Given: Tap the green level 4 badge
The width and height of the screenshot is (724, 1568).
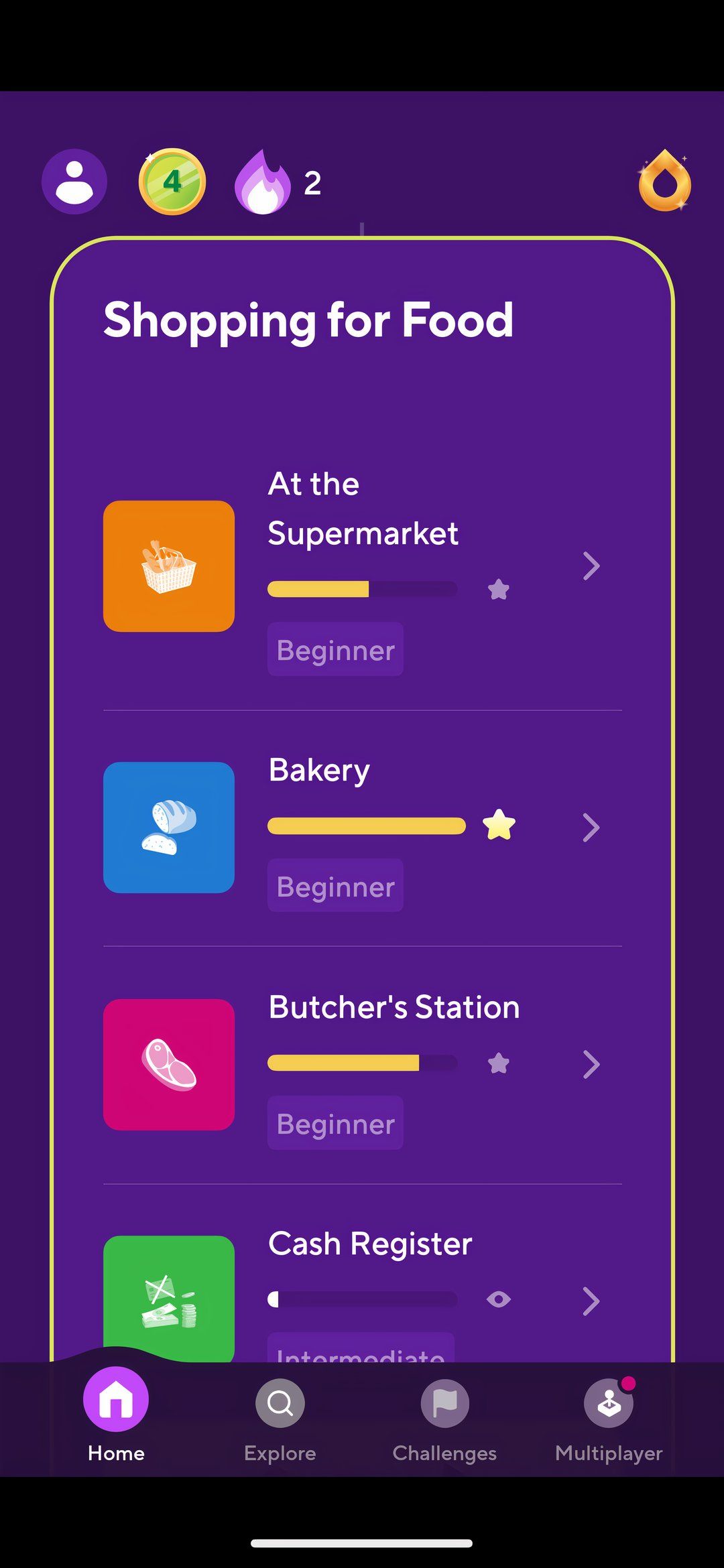Looking at the screenshot, I should pyautogui.click(x=172, y=182).
